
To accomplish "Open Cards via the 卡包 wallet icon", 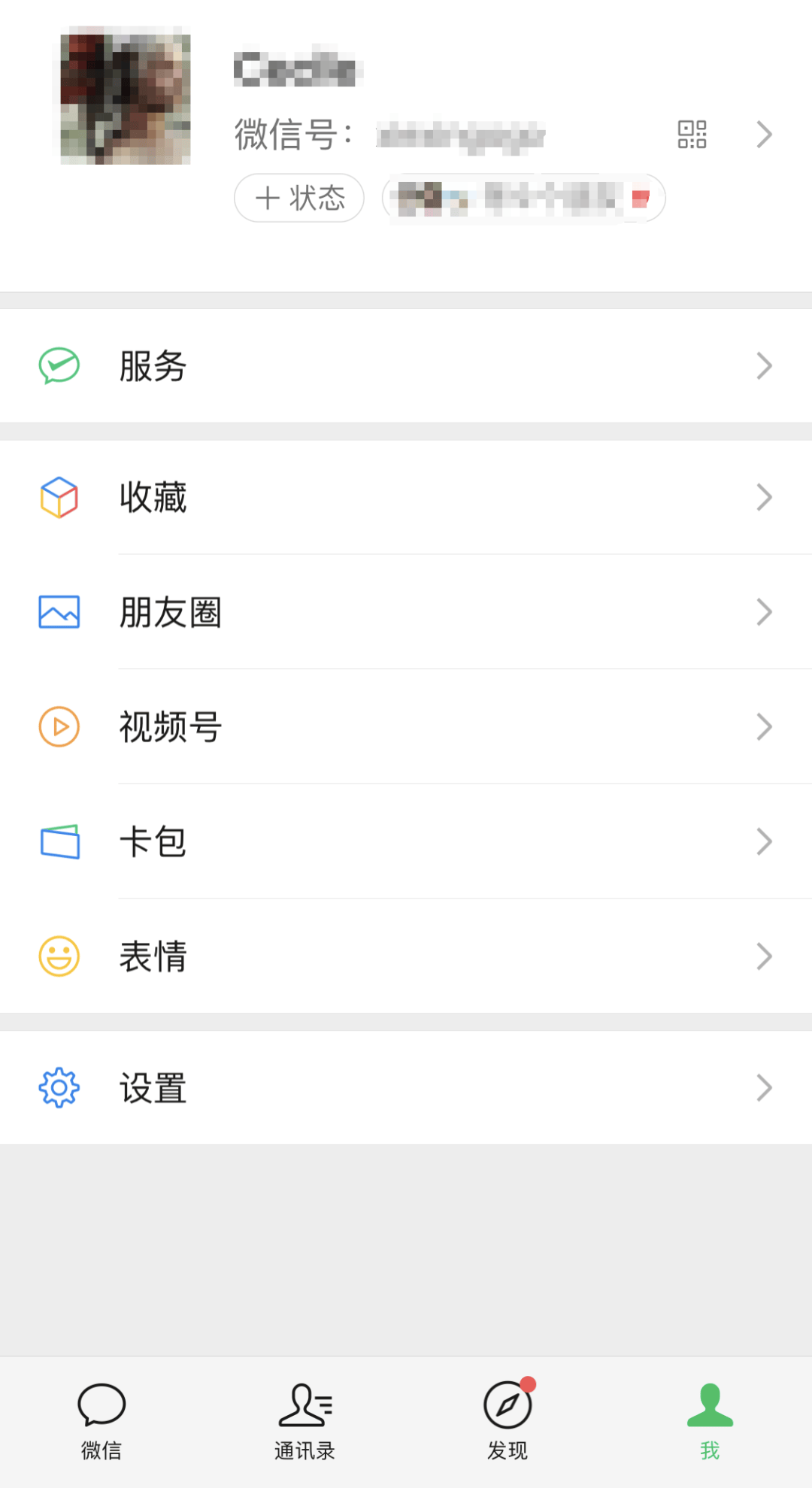I will (59, 841).
